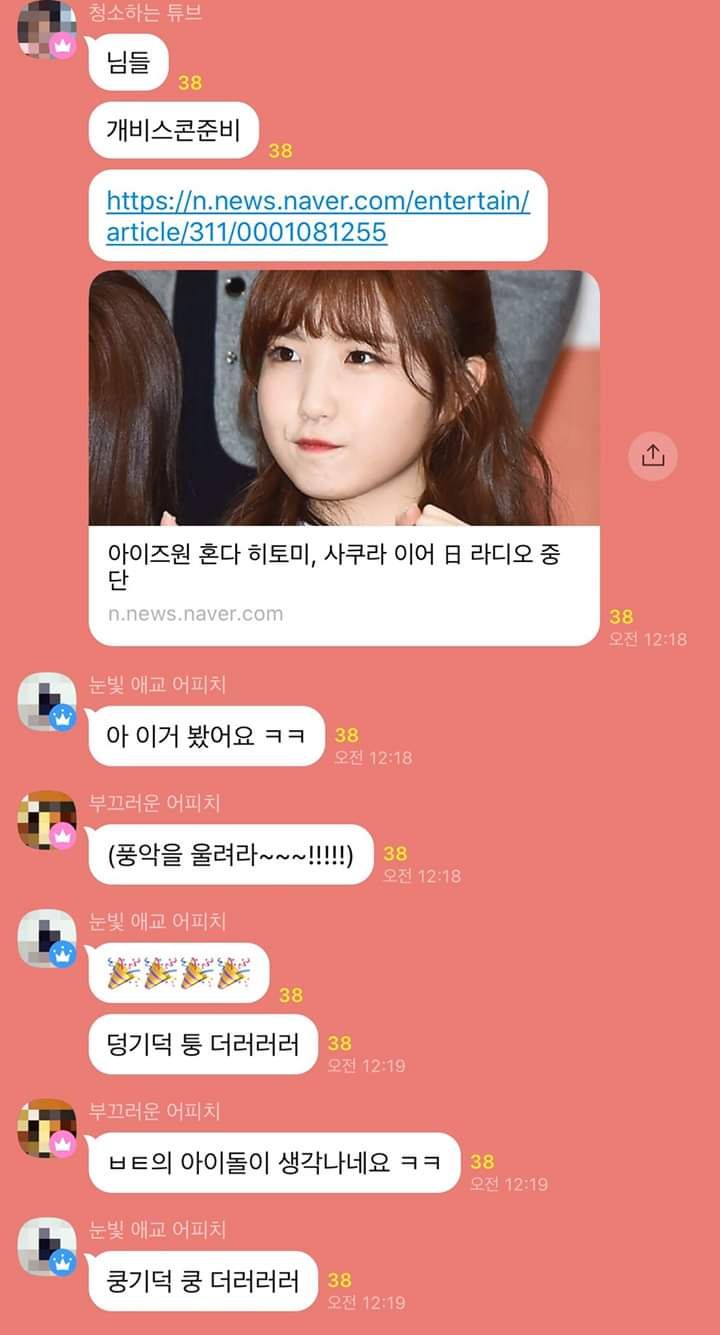This screenshot has height=1335, width=720.
Task: View 부끄러운 어피치's profile beside "ㅂㅌ의 아이돌이" message
Action: coord(46,1127)
